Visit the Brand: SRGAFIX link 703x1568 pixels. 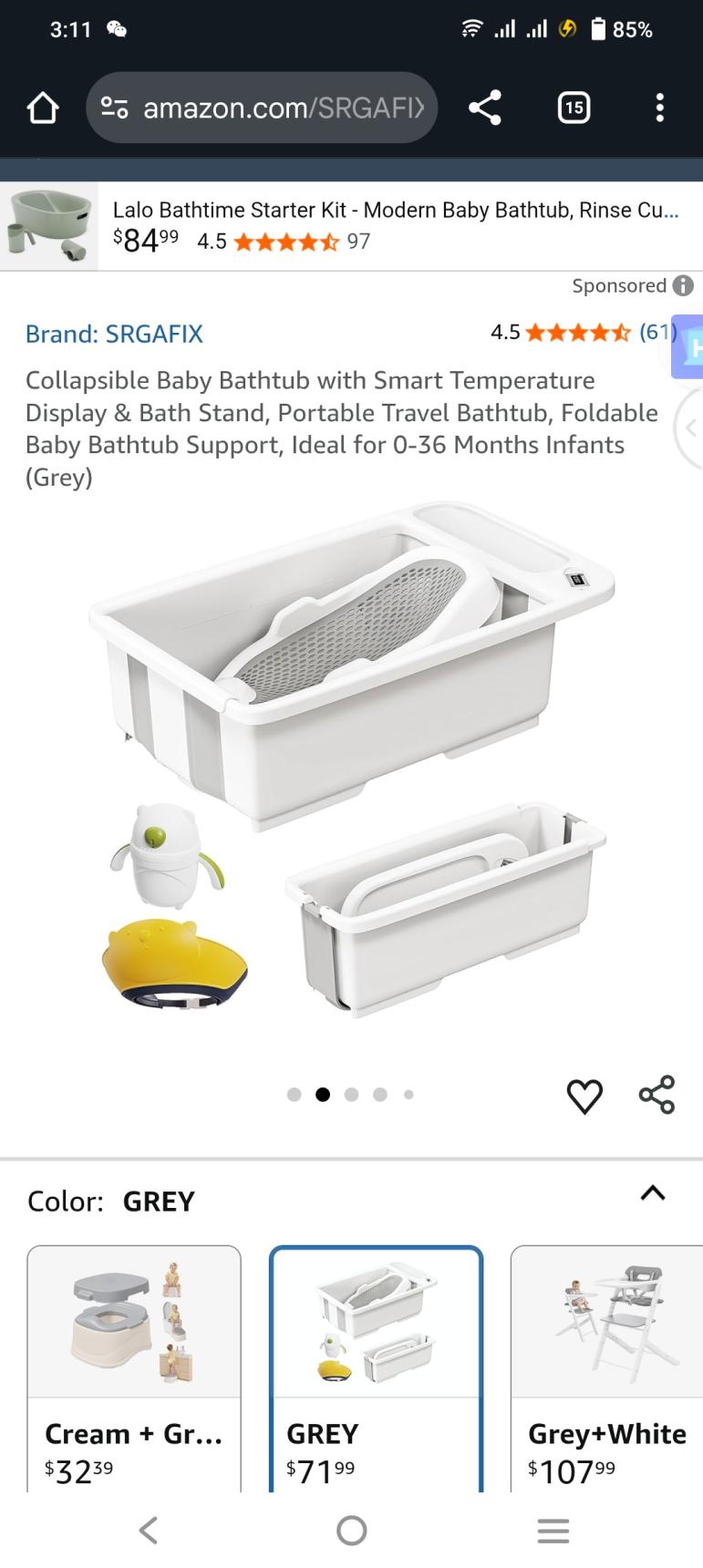pos(114,334)
